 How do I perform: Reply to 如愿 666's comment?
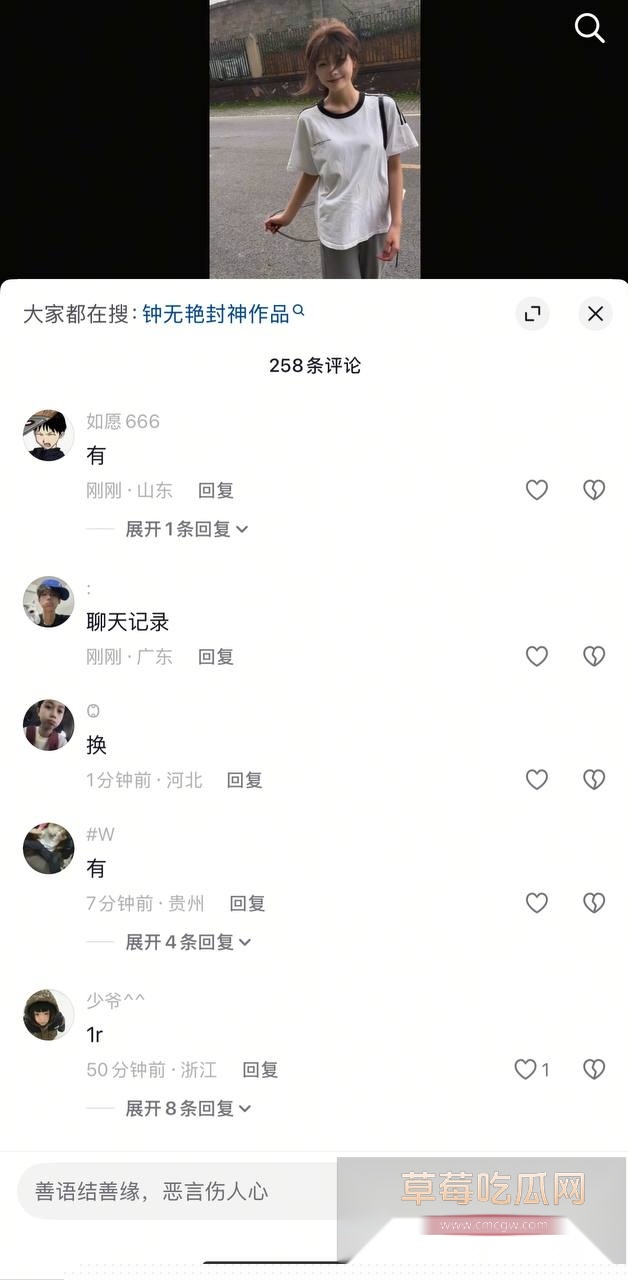point(215,490)
